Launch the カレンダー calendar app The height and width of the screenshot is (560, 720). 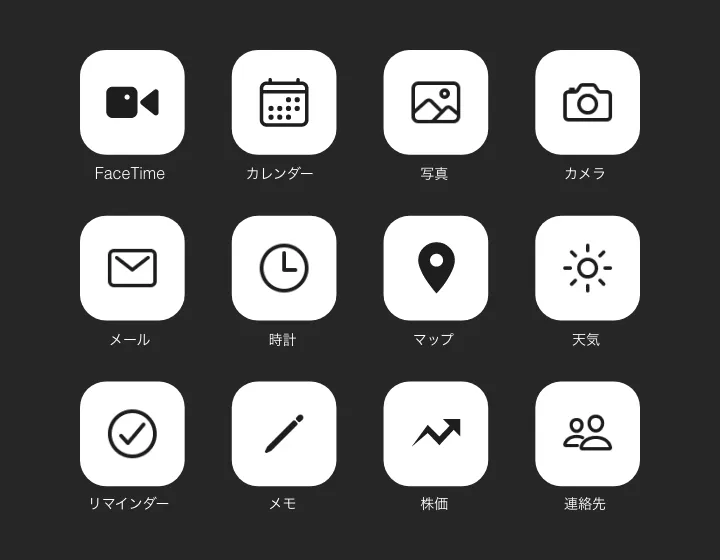tap(284, 102)
